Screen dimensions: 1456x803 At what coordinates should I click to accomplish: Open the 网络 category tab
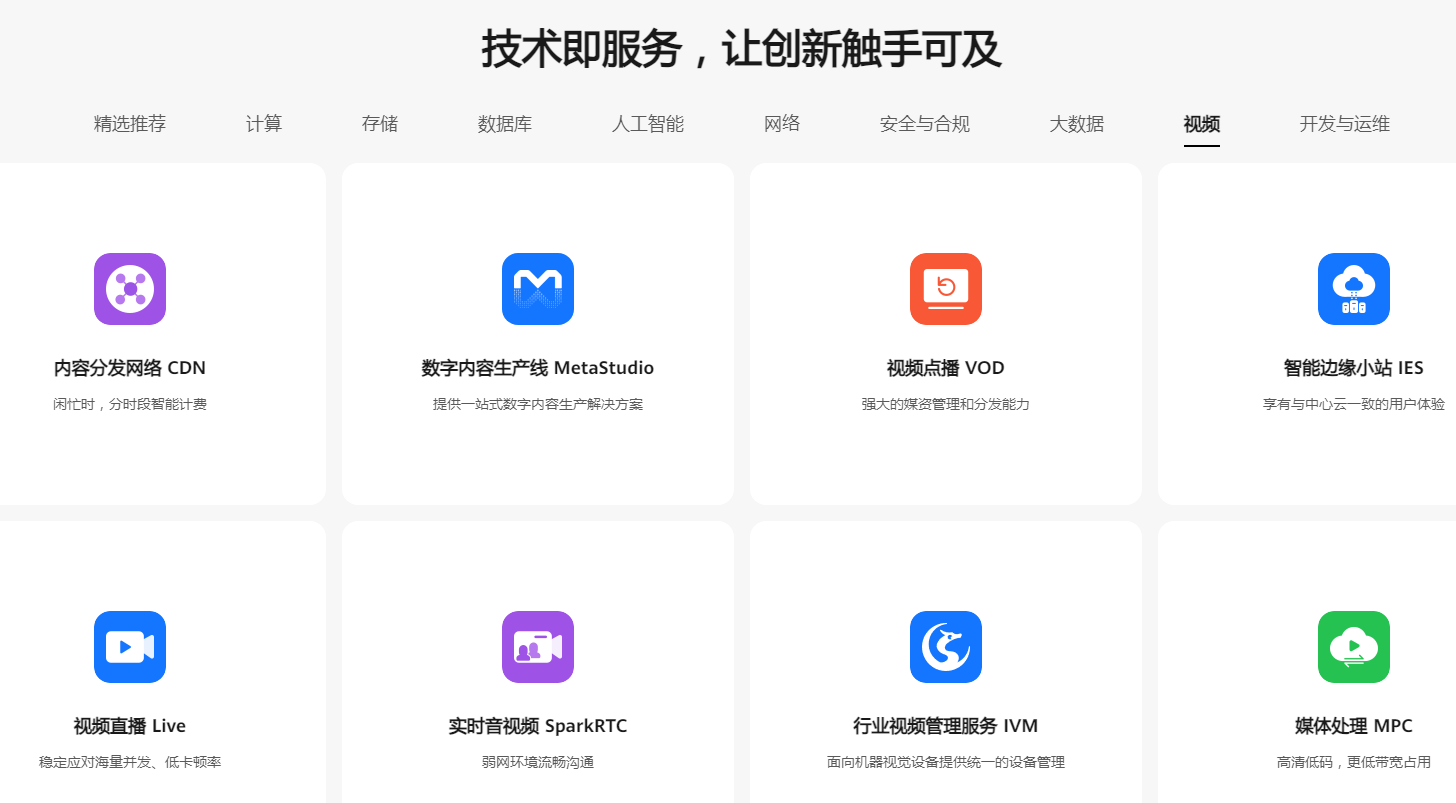[x=782, y=124]
